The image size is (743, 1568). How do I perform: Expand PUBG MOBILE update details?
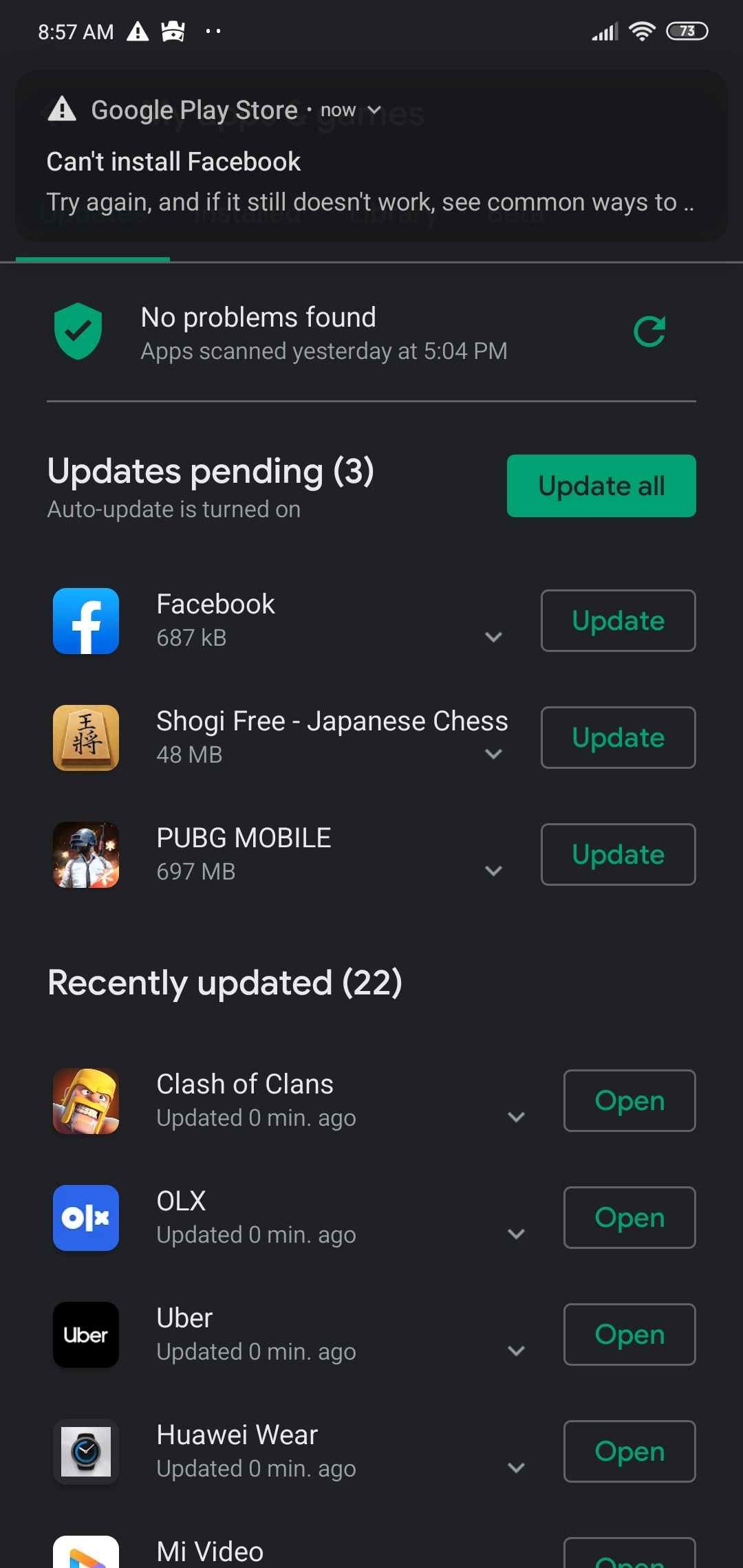(x=493, y=871)
